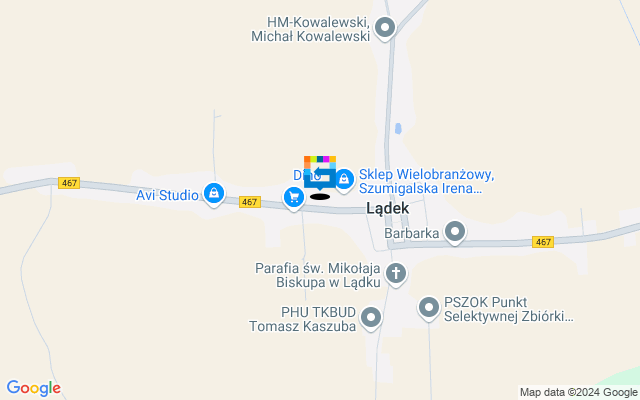This screenshot has height=400, width=640.
Task: Tap the colorful custom pin at map center
Action: (x=319, y=173)
